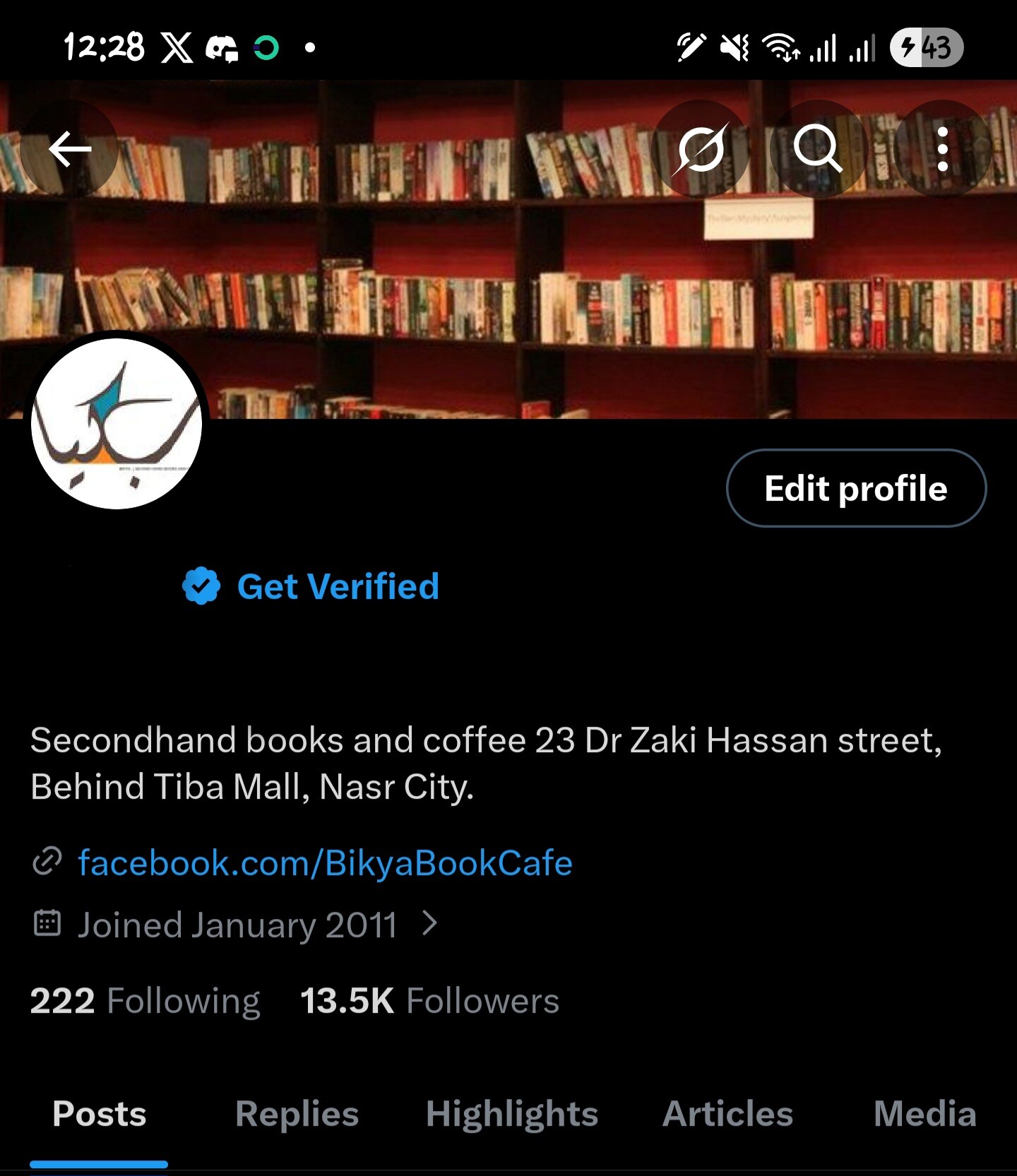Tap Get Verified

tap(311, 586)
